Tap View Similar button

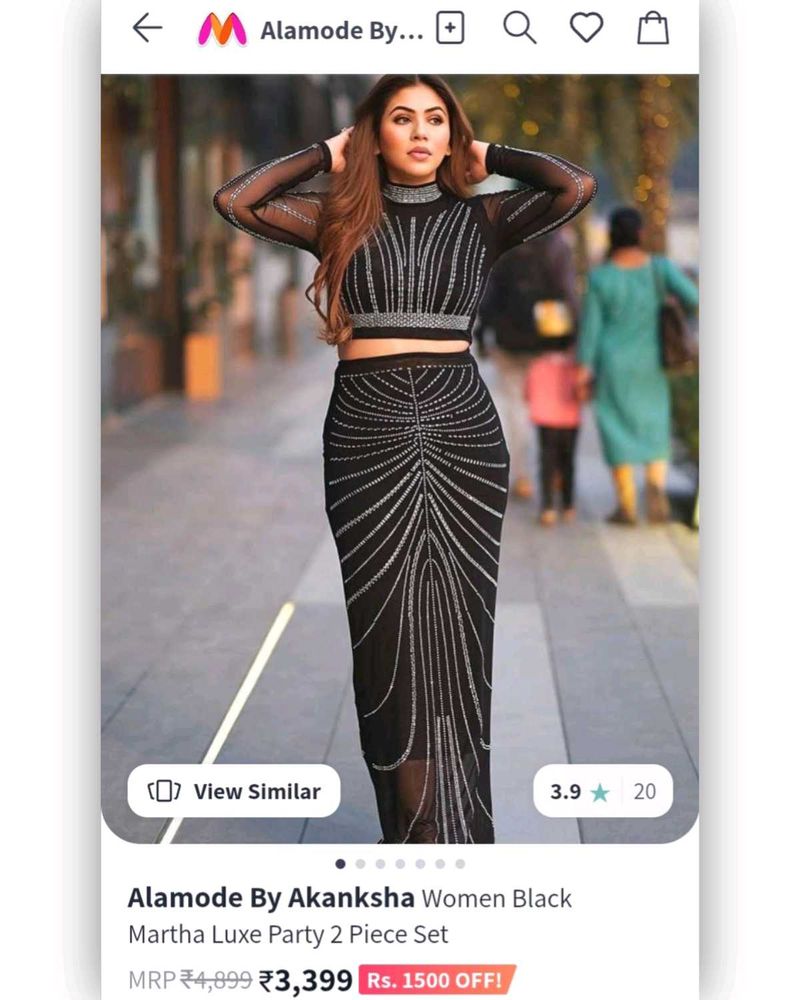[x=234, y=791]
